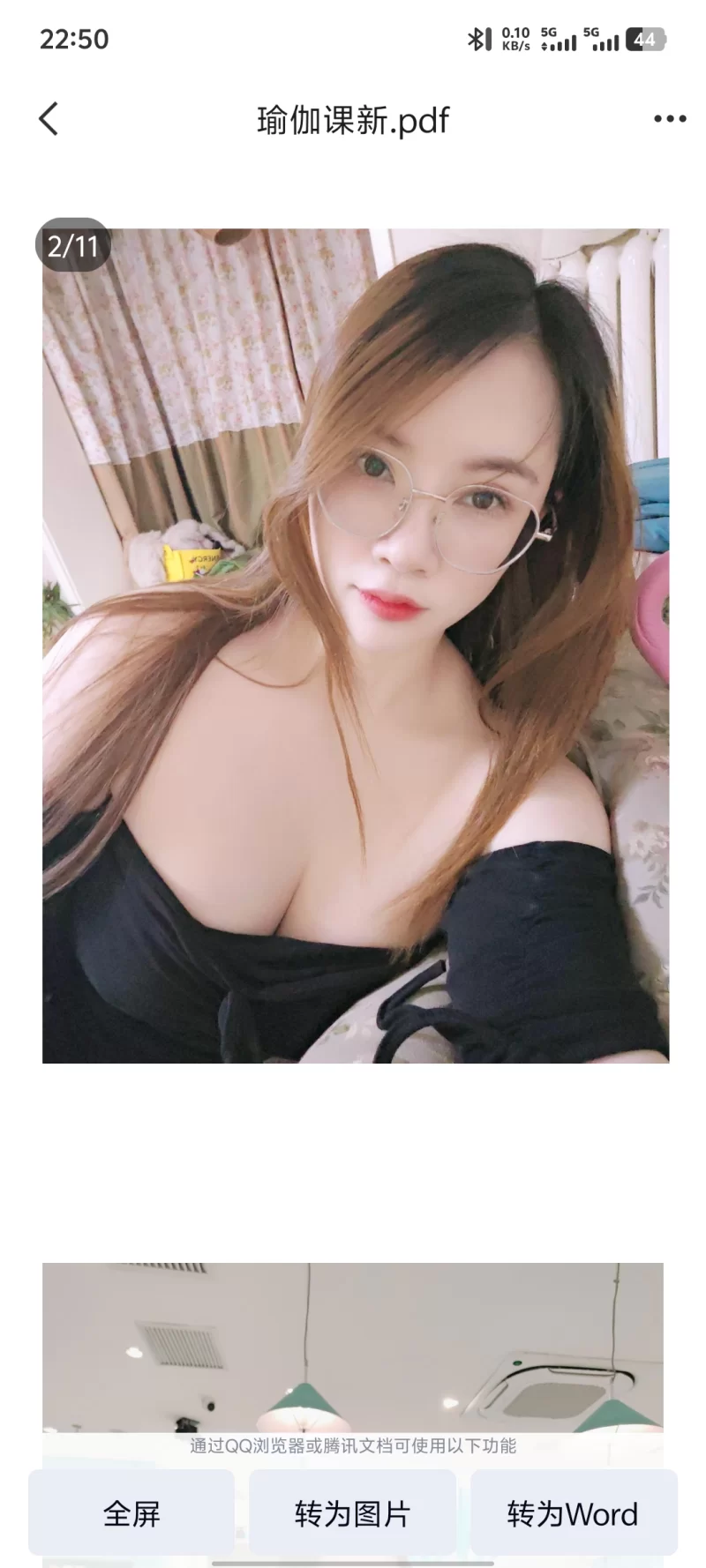The image size is (706, 1568).
Task: Convert the PDF using 转为图片
Action: [x=352, y=1513]
